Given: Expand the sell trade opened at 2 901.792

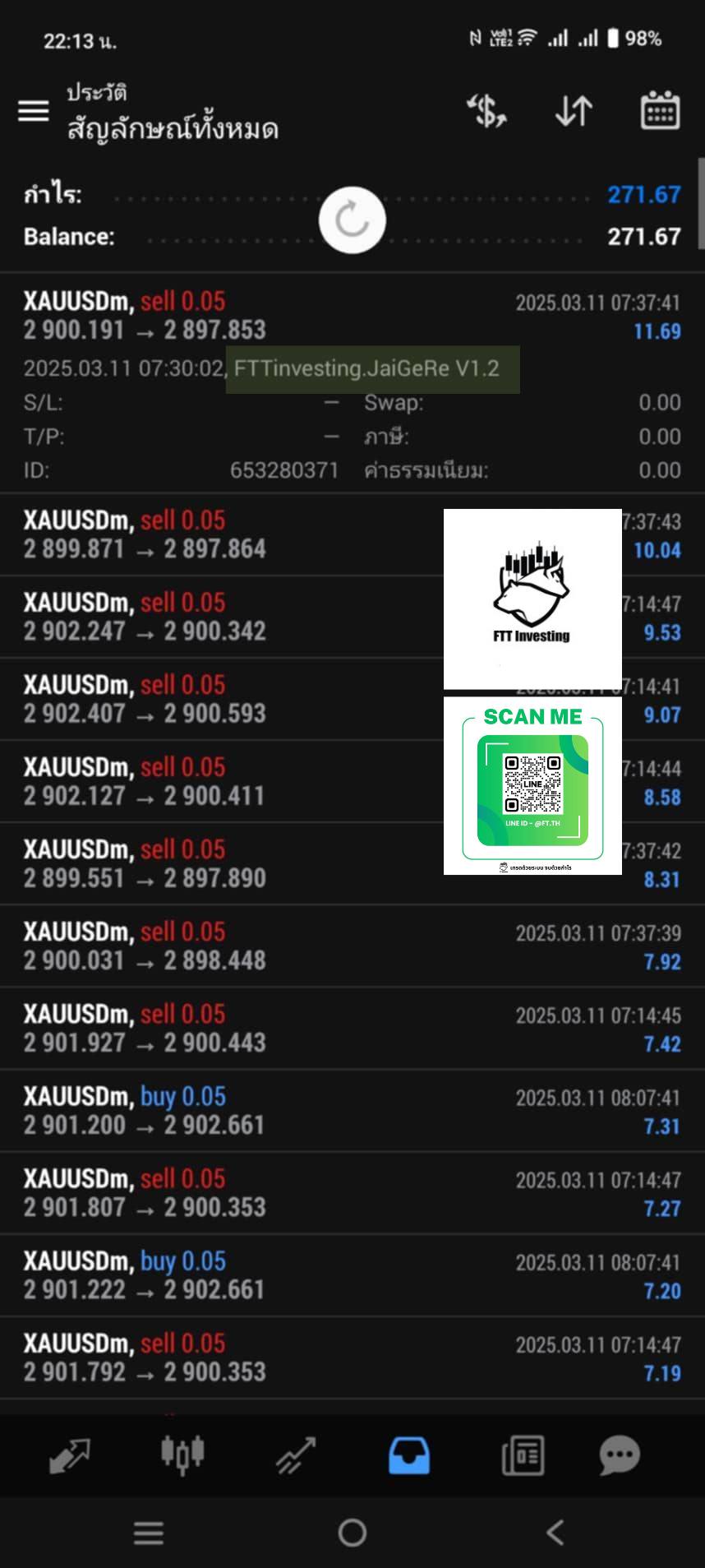Looking at the screenshot, I should [x=247, y=1357].
